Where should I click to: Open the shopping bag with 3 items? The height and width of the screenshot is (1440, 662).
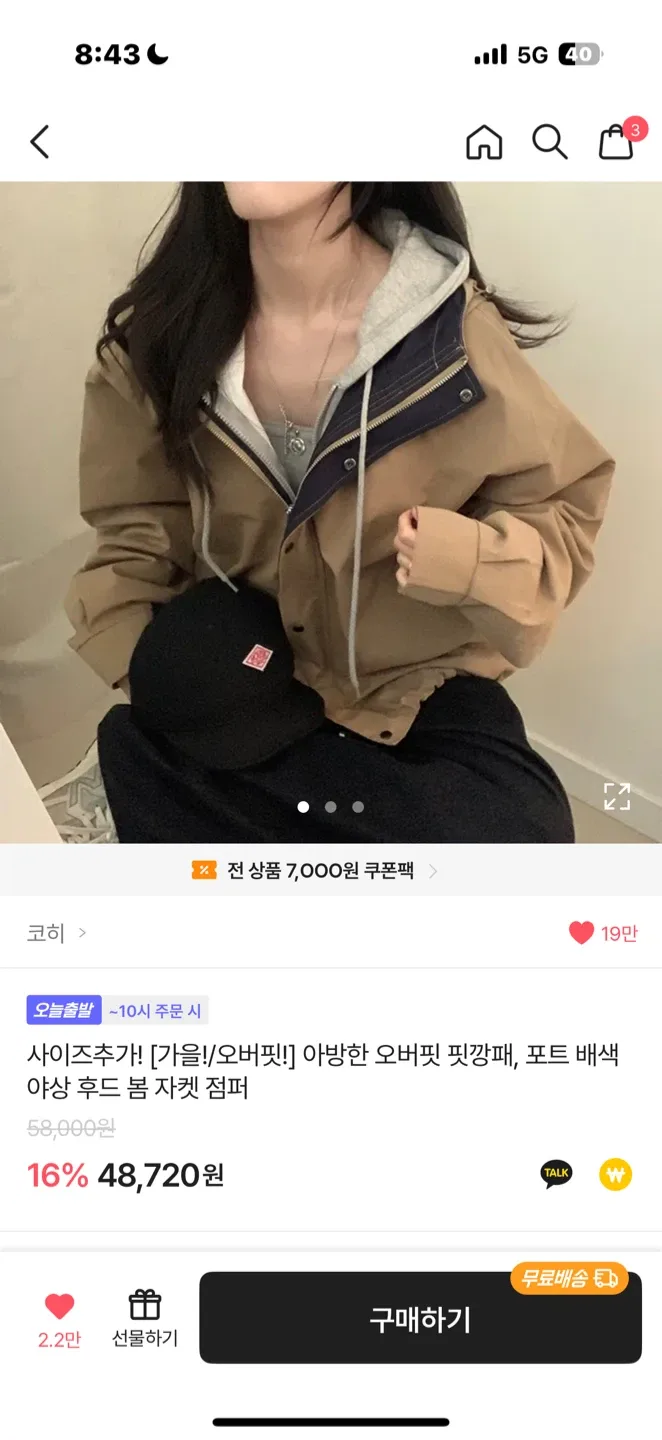(x=616, y=142)
